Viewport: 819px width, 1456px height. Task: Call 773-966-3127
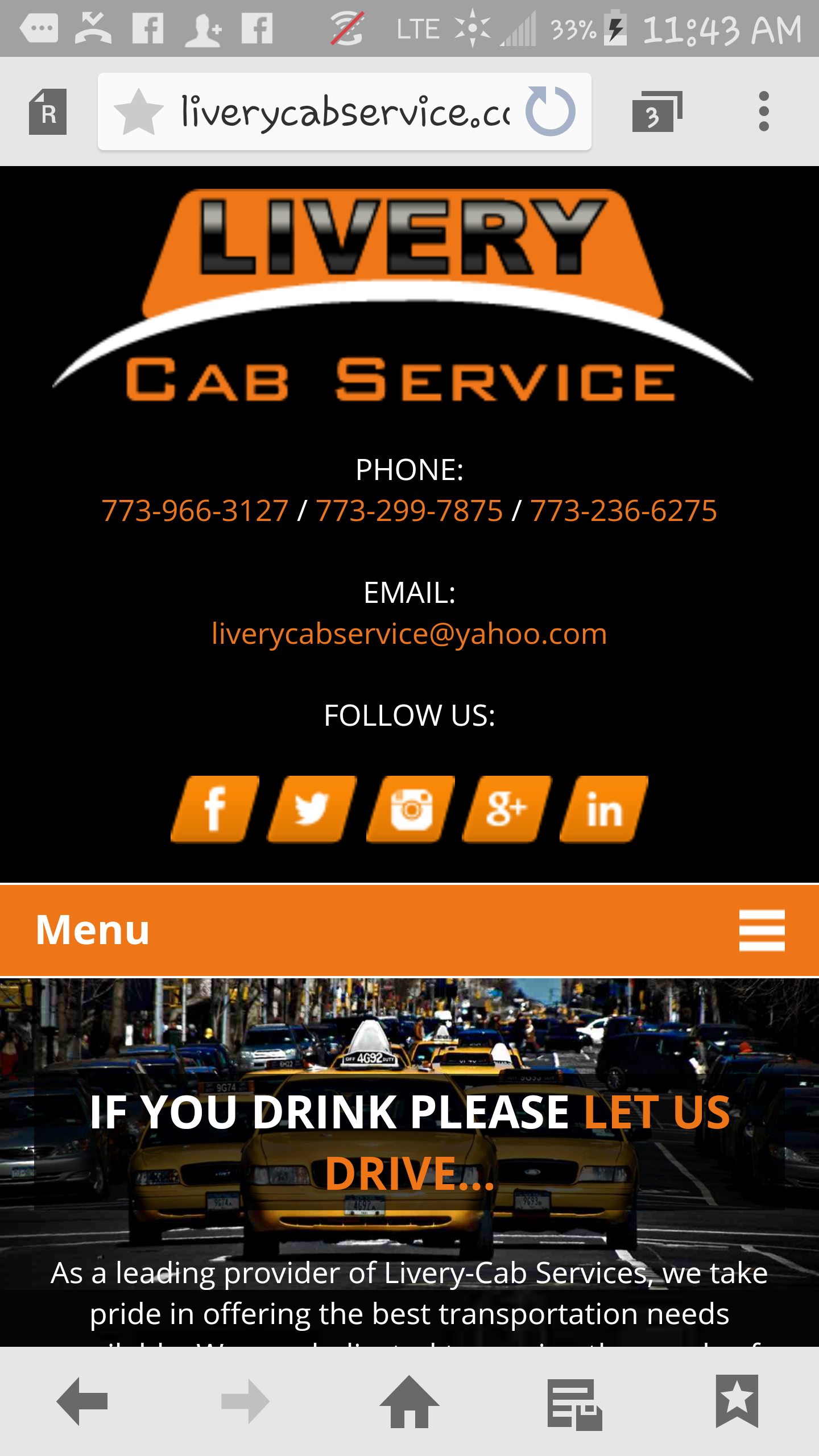[195, 510]
